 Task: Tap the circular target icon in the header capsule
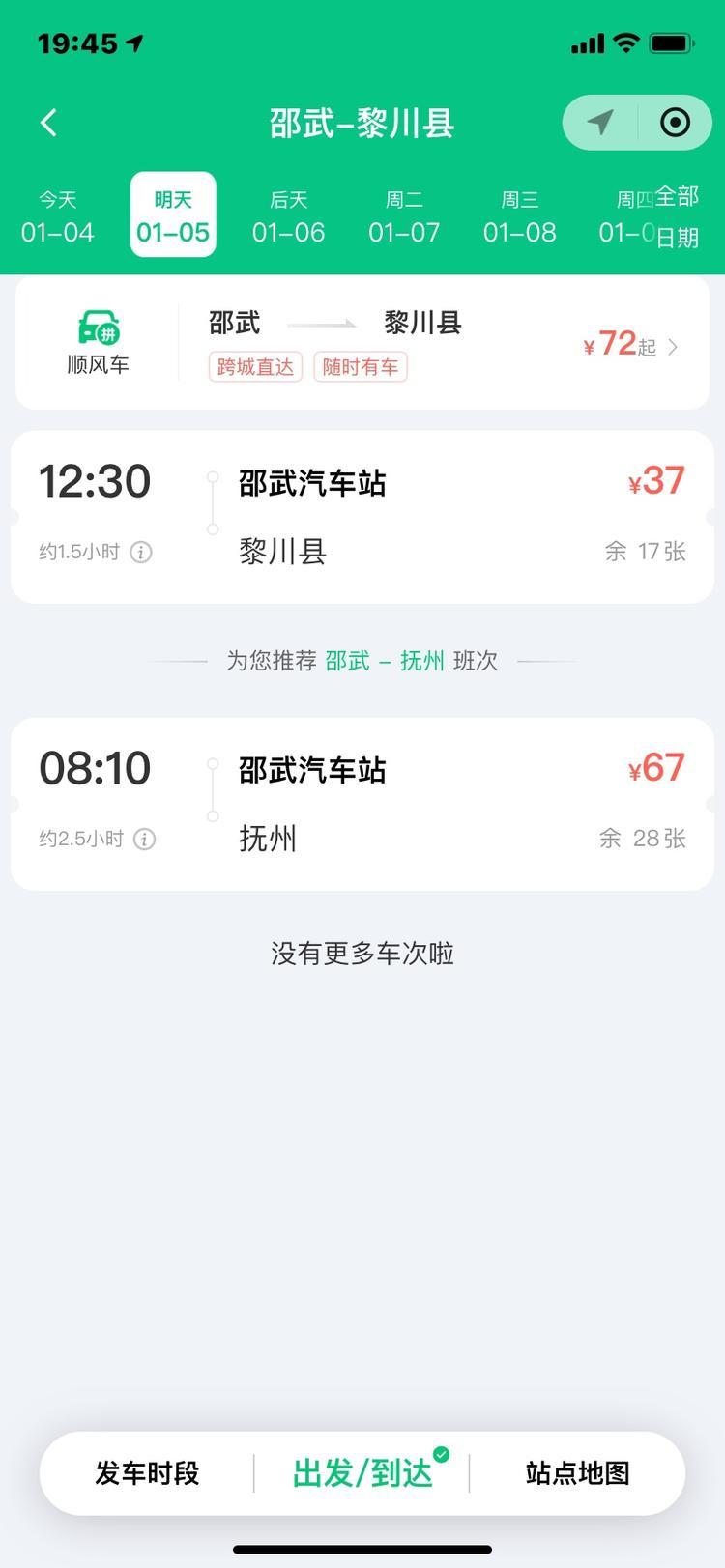675,123
